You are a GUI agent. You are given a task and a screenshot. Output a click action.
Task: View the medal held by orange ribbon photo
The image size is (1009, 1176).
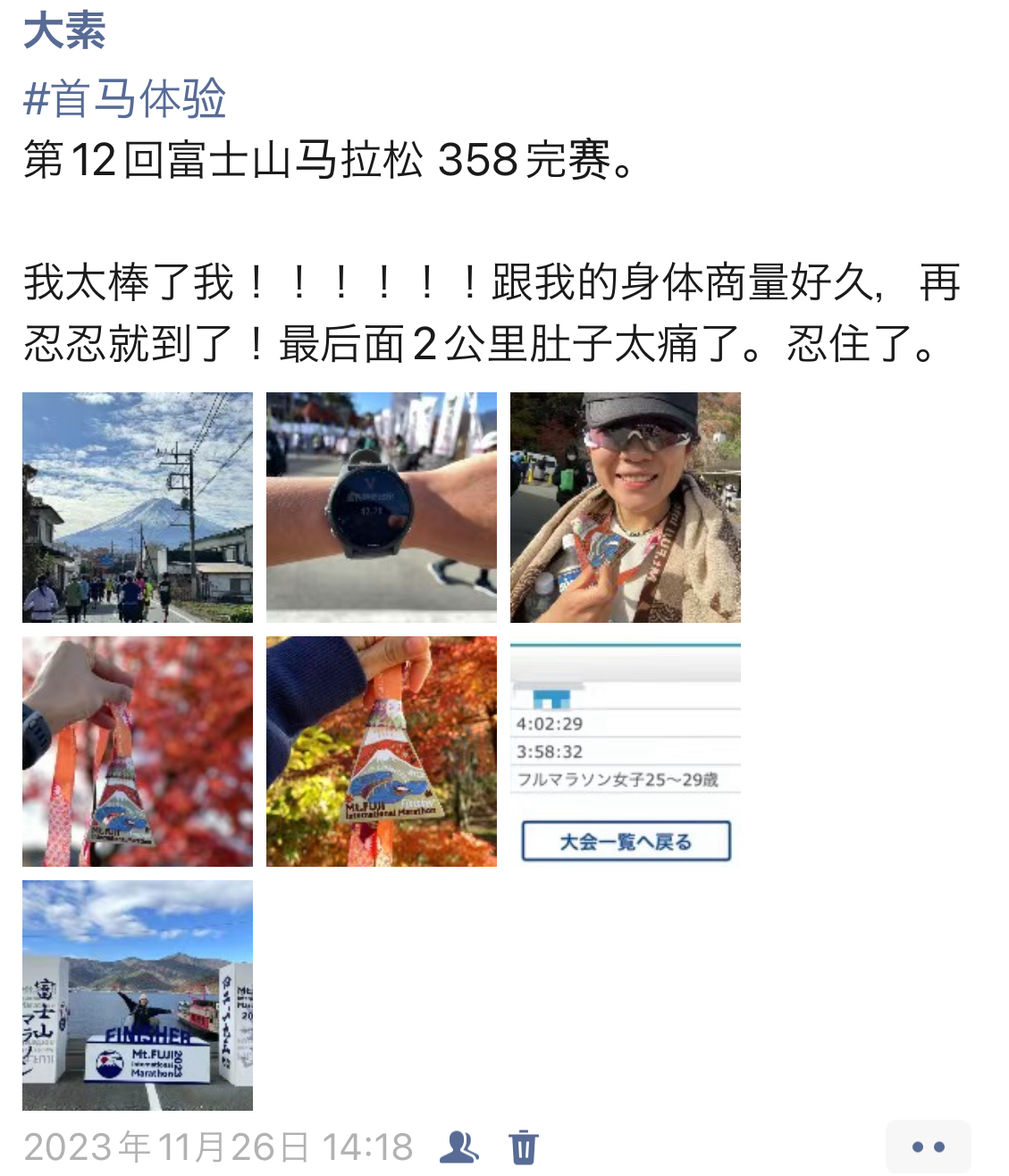click(138, 752)
